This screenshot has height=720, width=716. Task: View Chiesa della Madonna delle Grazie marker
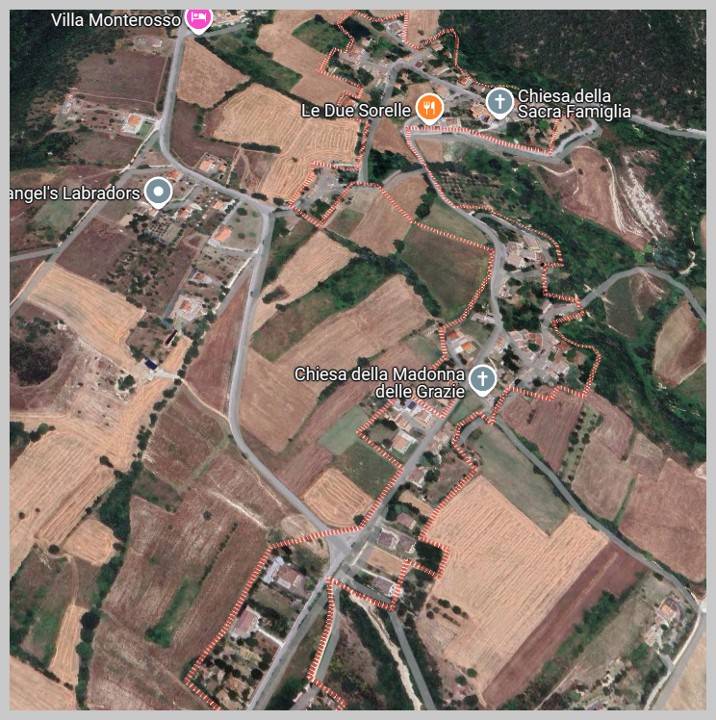tap(483, 379)
